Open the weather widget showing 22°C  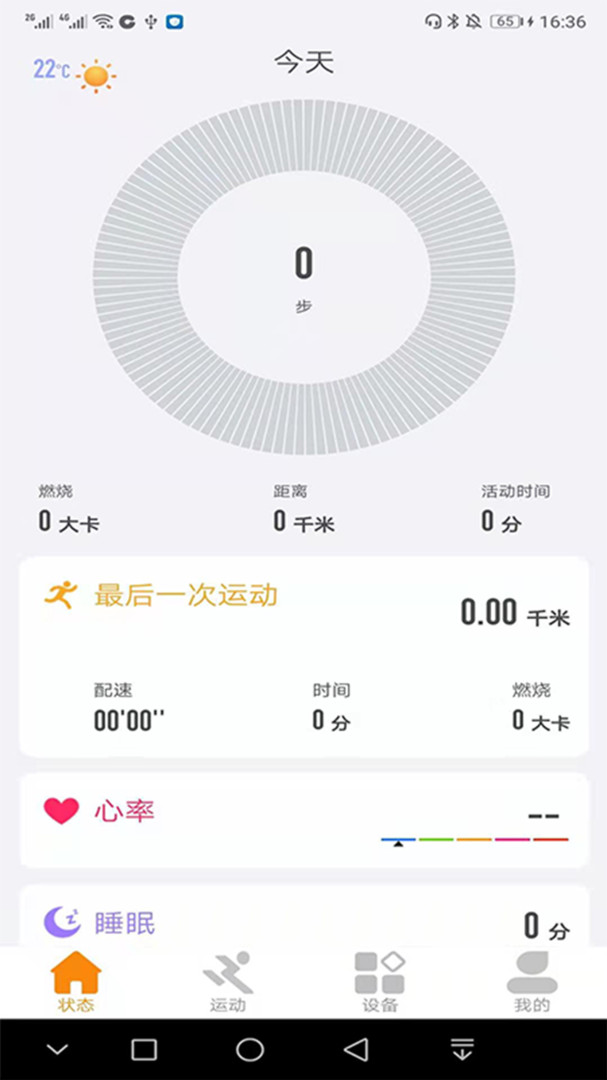(74, 73)
